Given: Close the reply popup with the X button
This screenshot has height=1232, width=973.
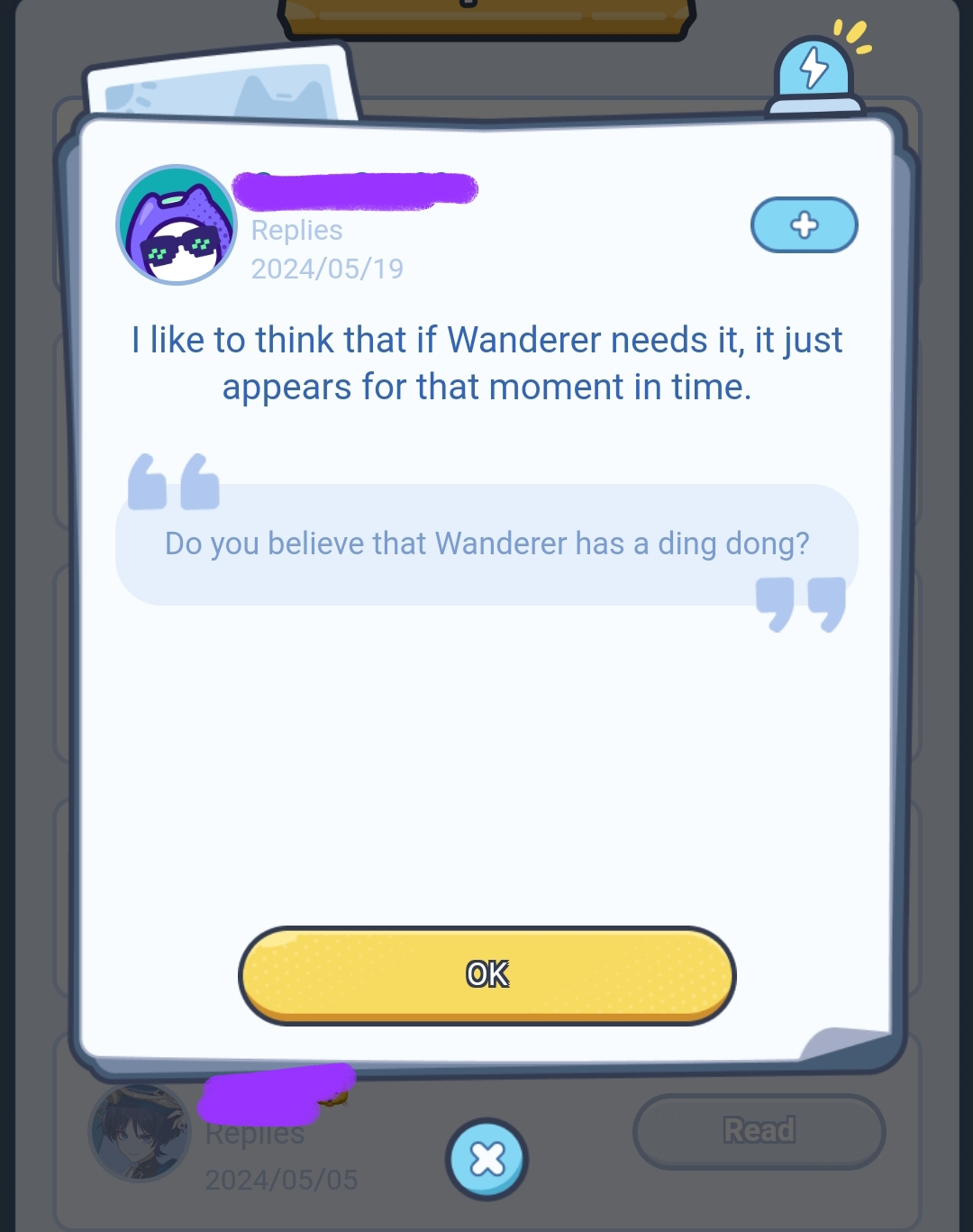Looking at the screenshot, I should point(486,1159).
